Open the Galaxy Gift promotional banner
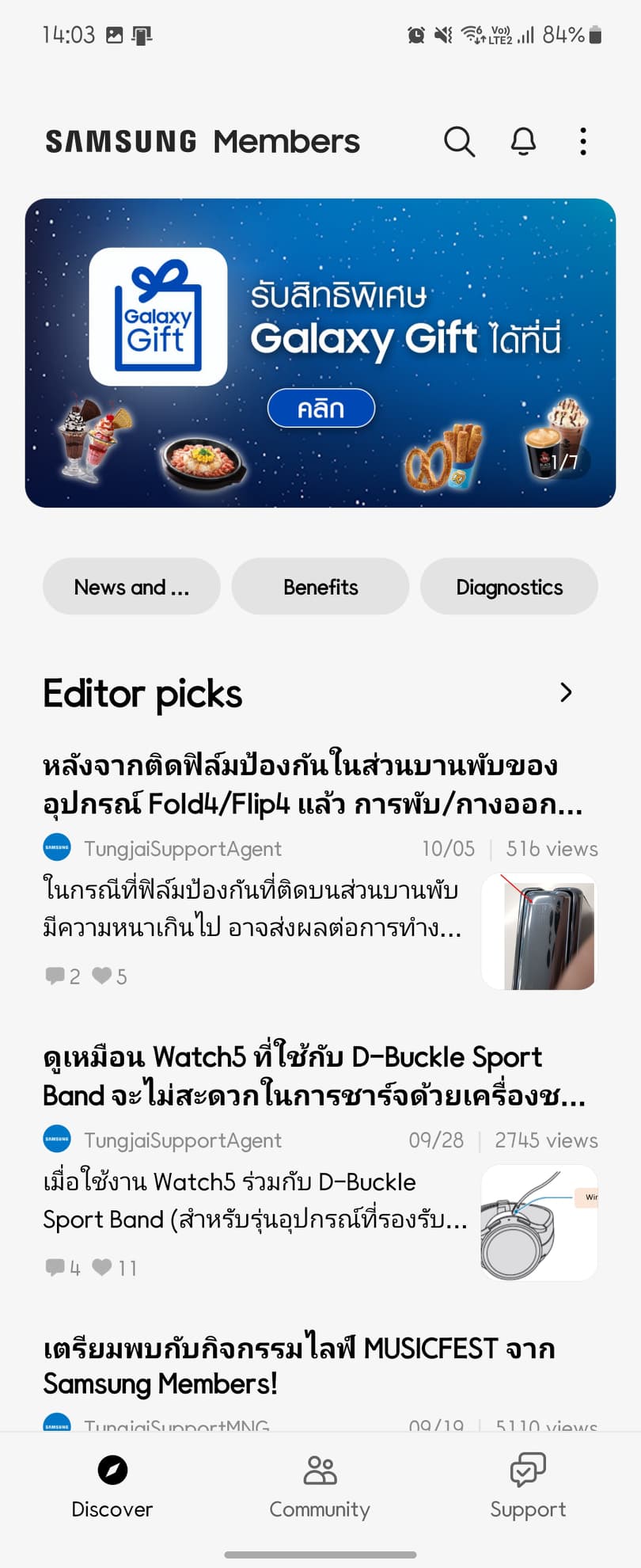The image size is (641, 1568). (320, 352)
